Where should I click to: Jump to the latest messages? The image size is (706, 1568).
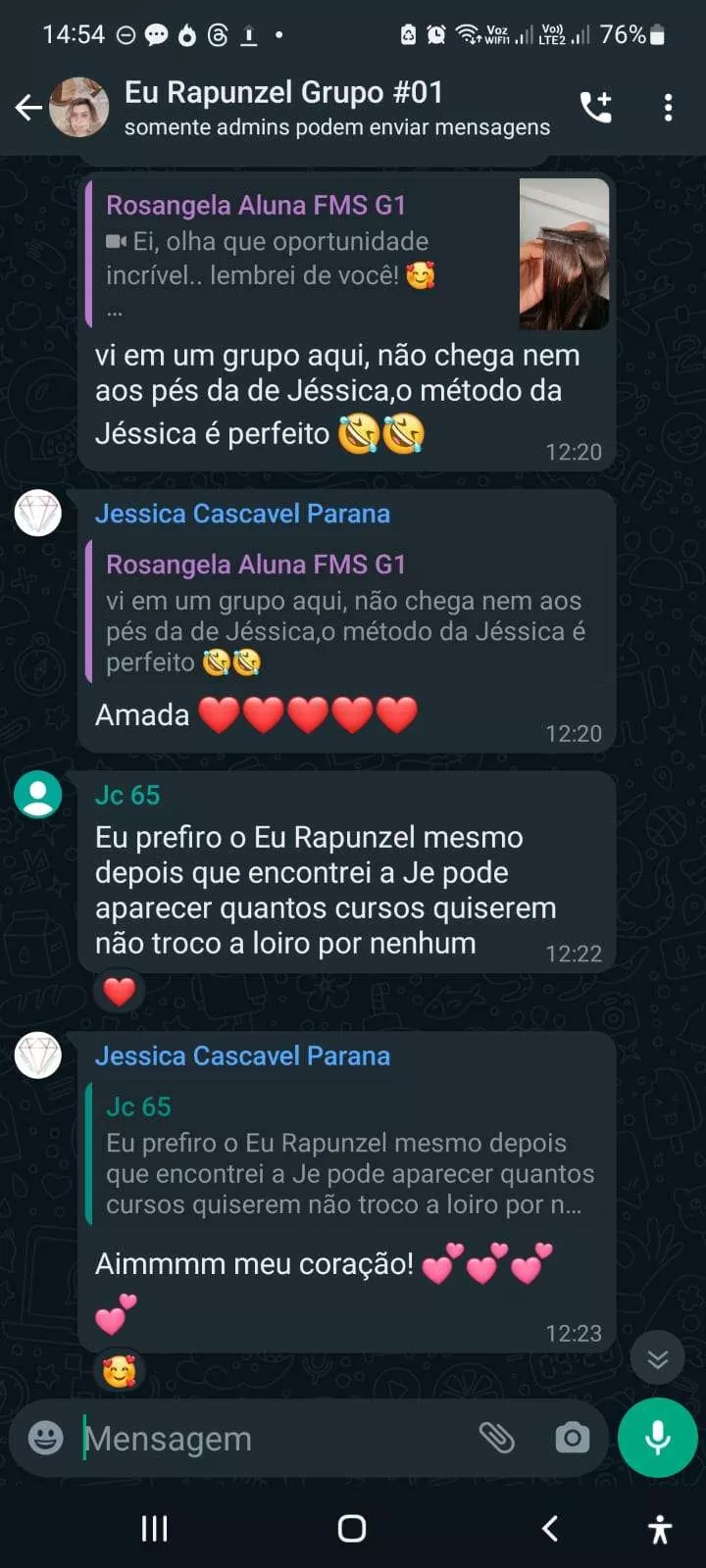657,1358
